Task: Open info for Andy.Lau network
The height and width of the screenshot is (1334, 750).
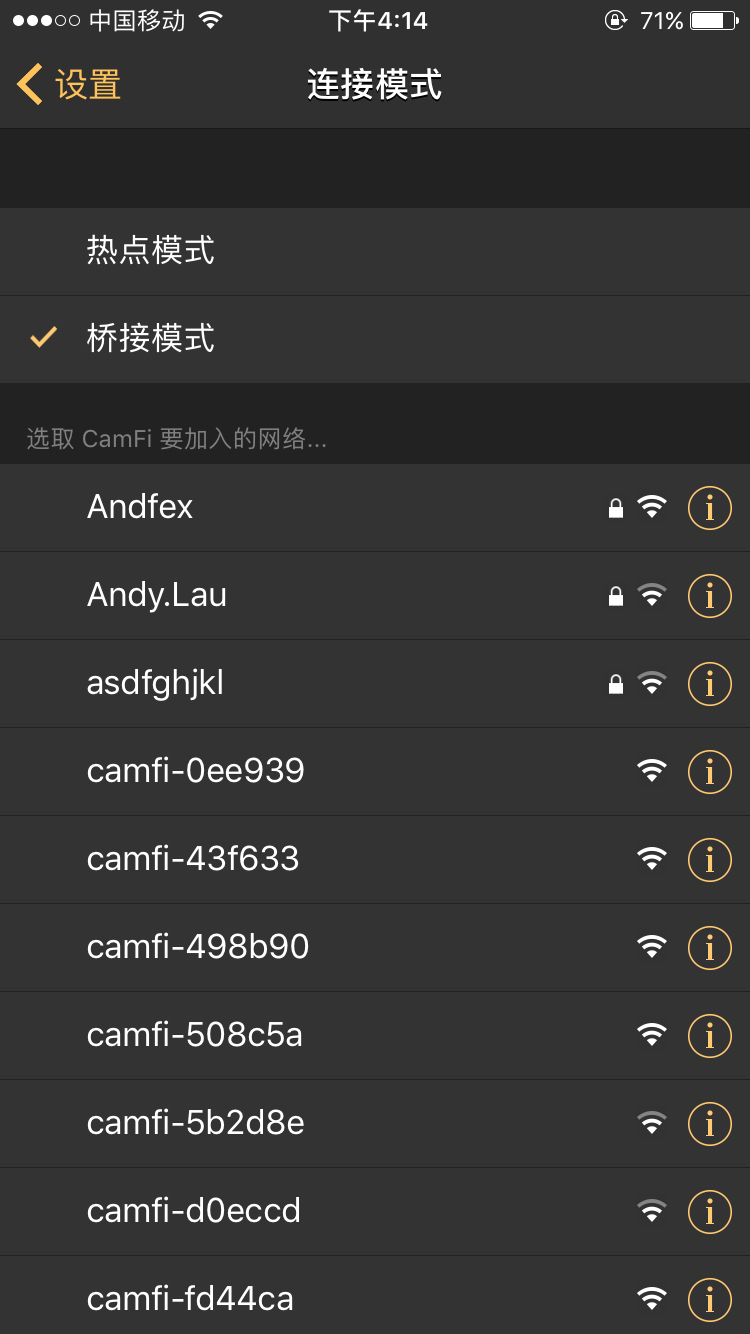Action: coord(710,596)
